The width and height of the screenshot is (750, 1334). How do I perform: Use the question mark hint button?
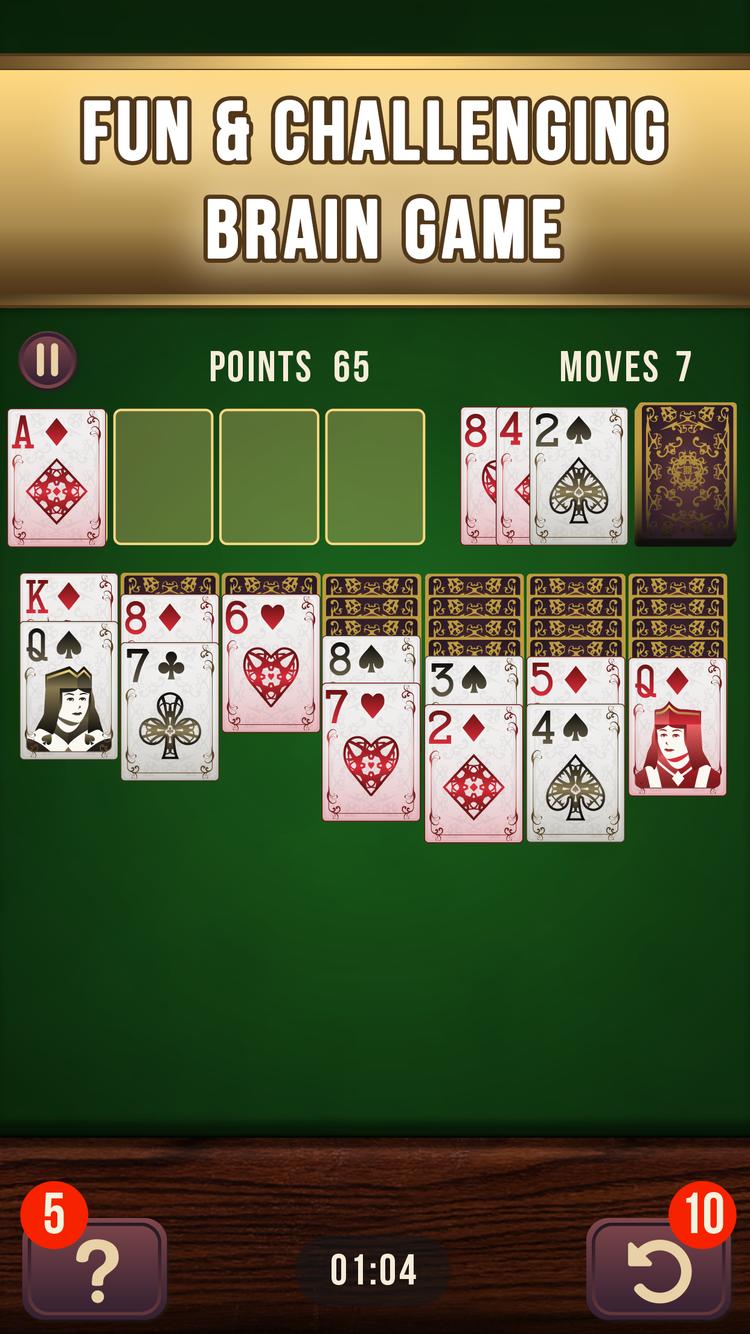96,1268
